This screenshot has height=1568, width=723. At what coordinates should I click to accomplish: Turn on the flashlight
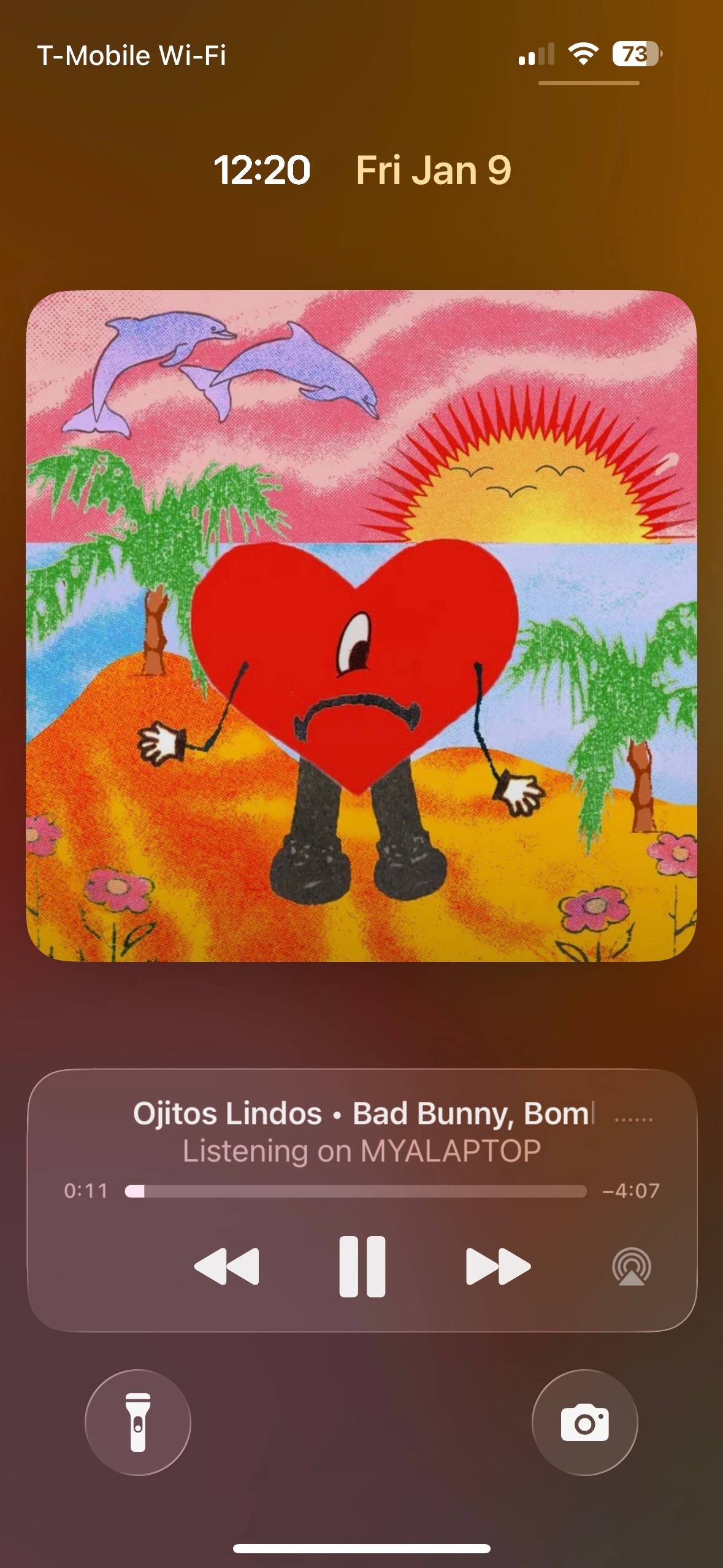tap(138, 1422)
